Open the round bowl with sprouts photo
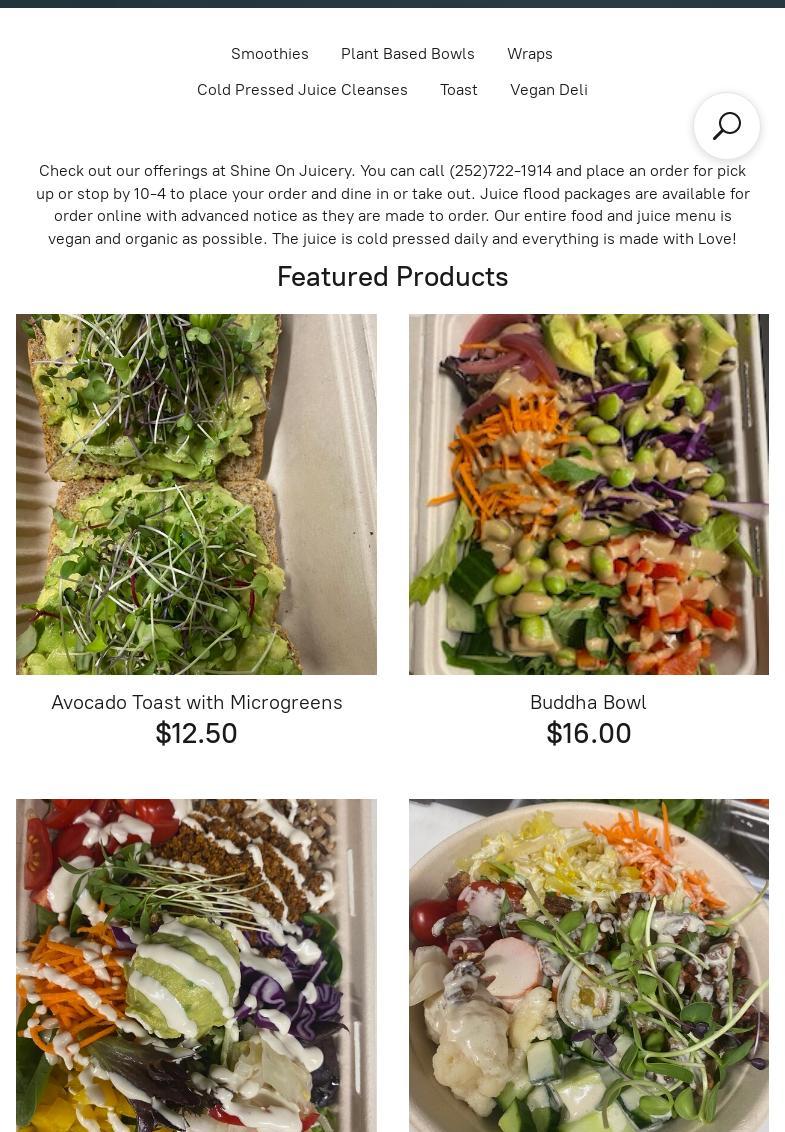This screenshot has height=1132, width=785. 588,965
